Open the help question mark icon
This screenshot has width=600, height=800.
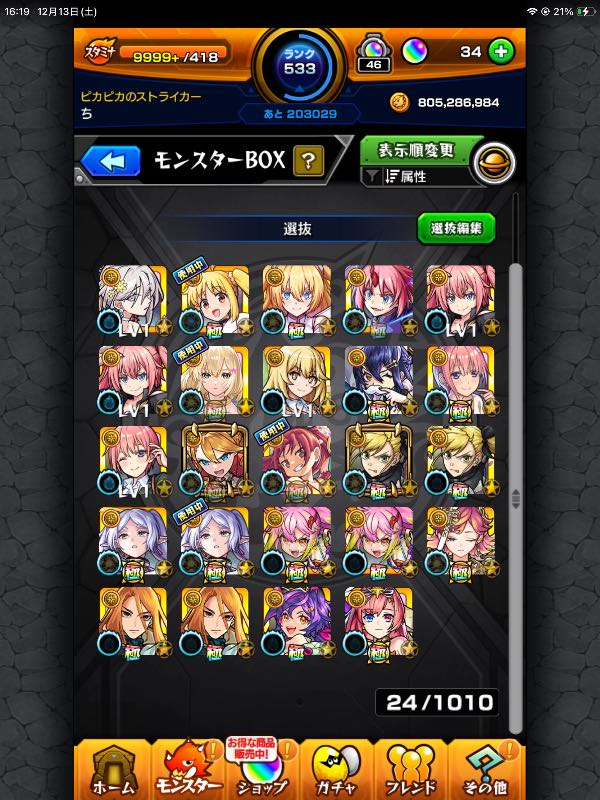point(308,161)
